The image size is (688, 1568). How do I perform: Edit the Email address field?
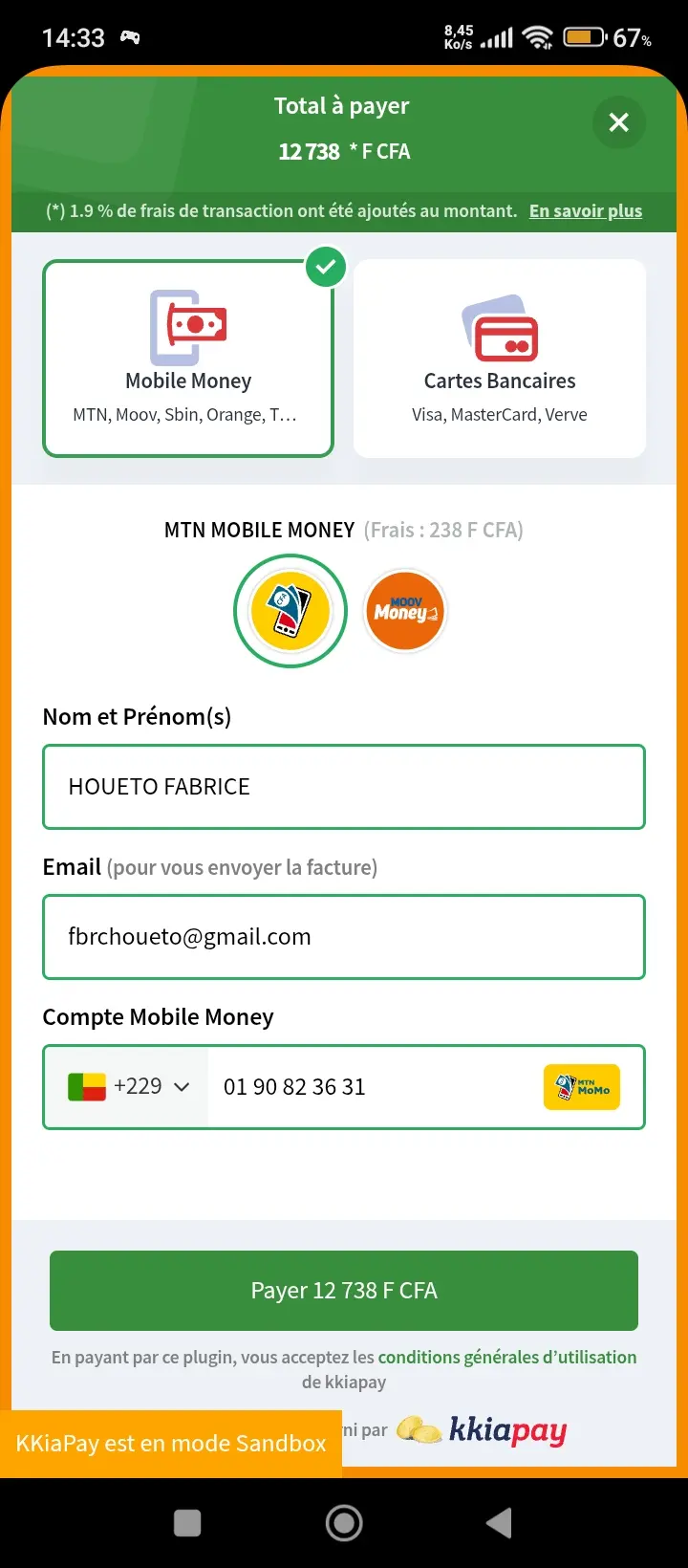(344, 937)
